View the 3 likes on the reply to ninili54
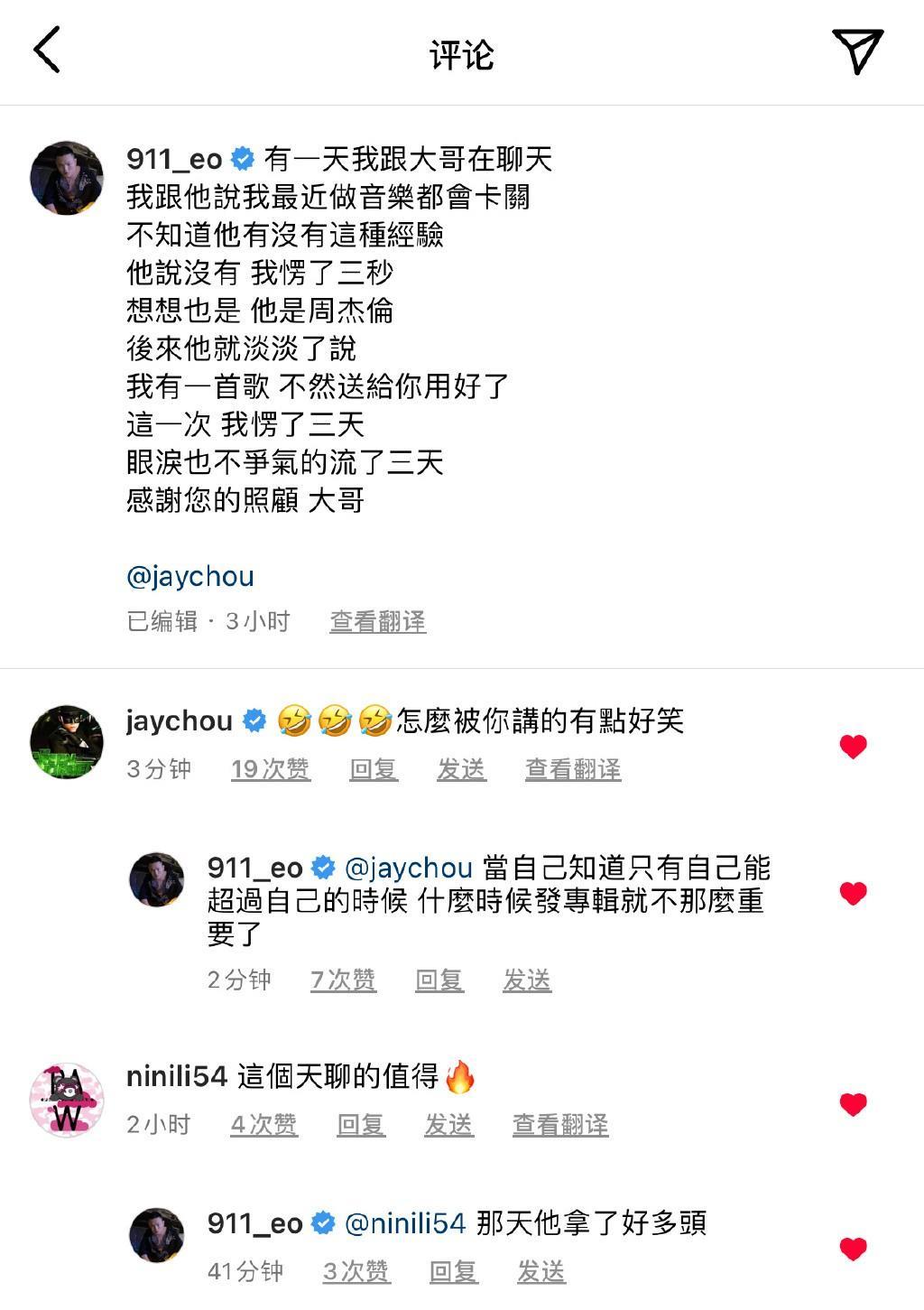This screenshot has height=1310, width=924. point(356,1271)
